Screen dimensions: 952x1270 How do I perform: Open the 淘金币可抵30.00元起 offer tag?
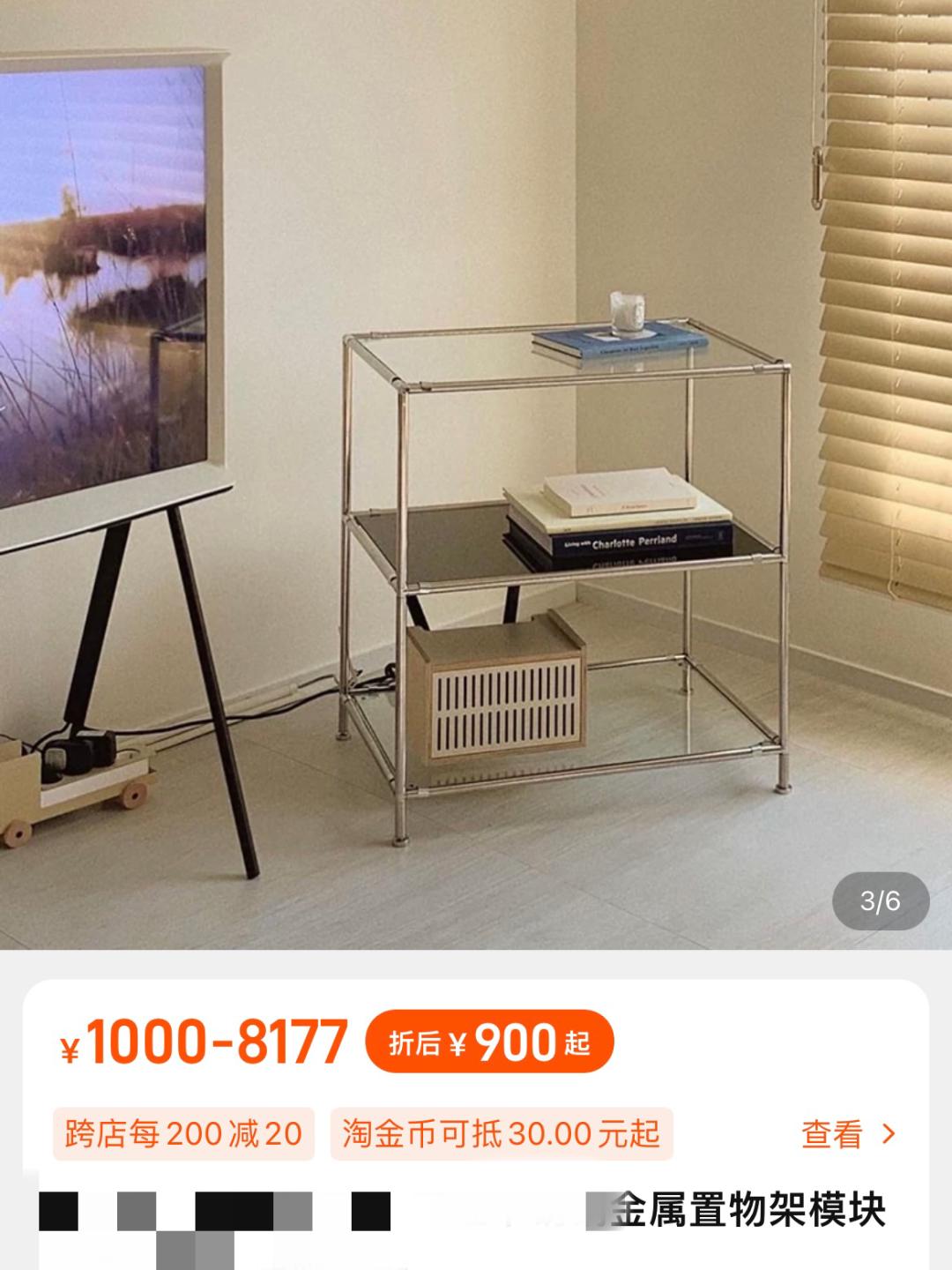(x=502, y=1134)
